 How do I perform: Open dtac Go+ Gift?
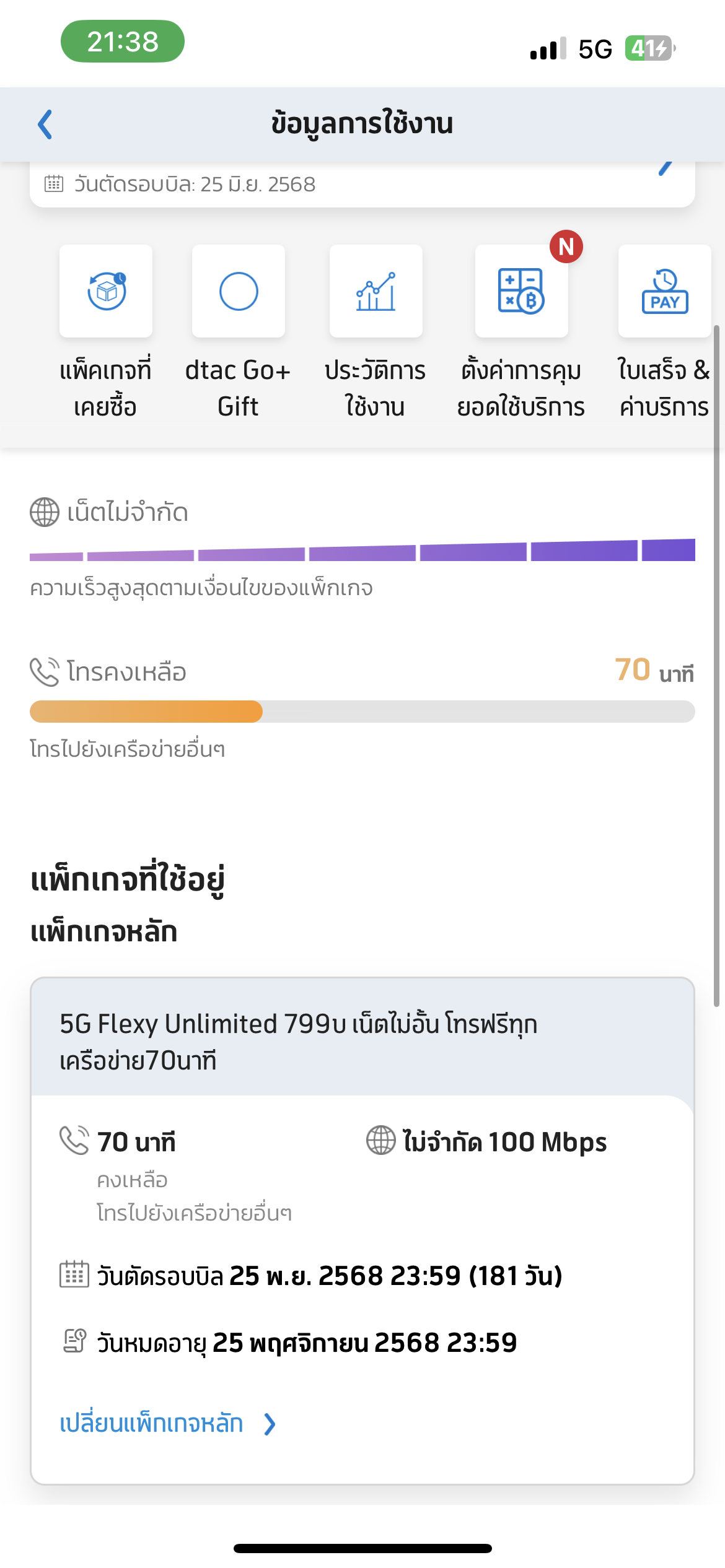239,333
